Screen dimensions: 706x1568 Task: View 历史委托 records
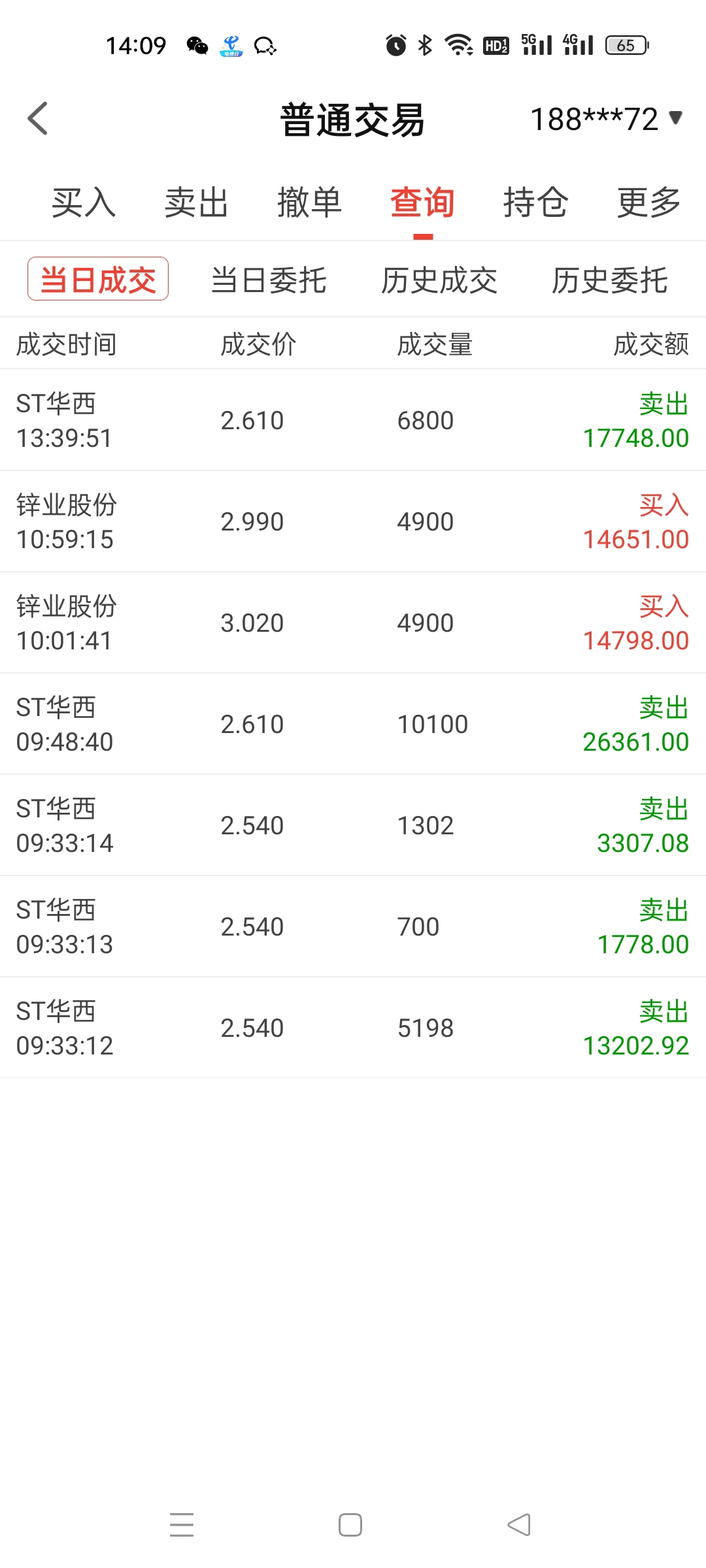pyautogui.click(x=609, y=280)
